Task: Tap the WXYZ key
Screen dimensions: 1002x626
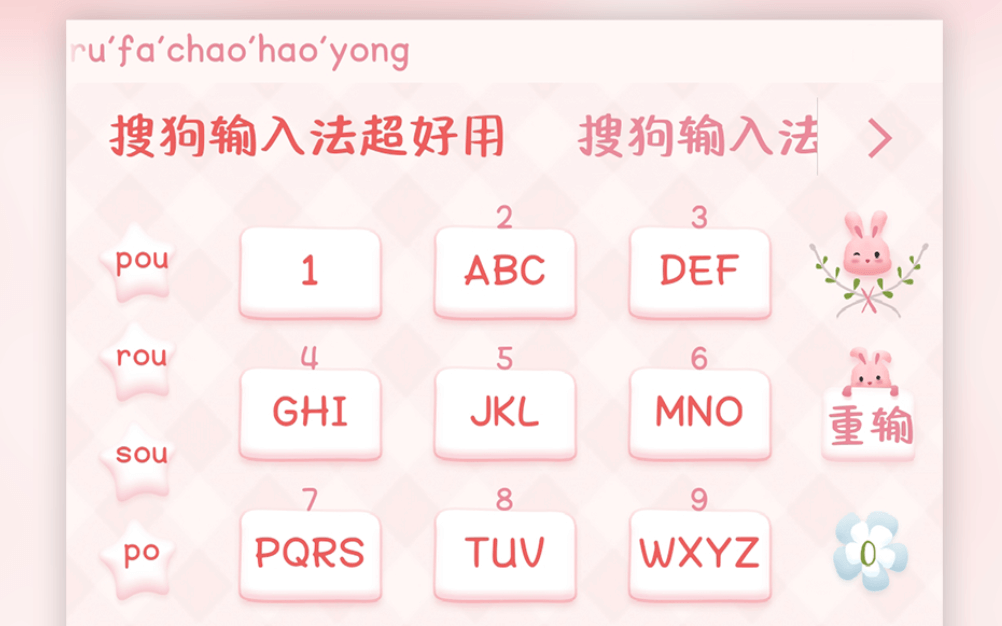Action: [699, 553]
